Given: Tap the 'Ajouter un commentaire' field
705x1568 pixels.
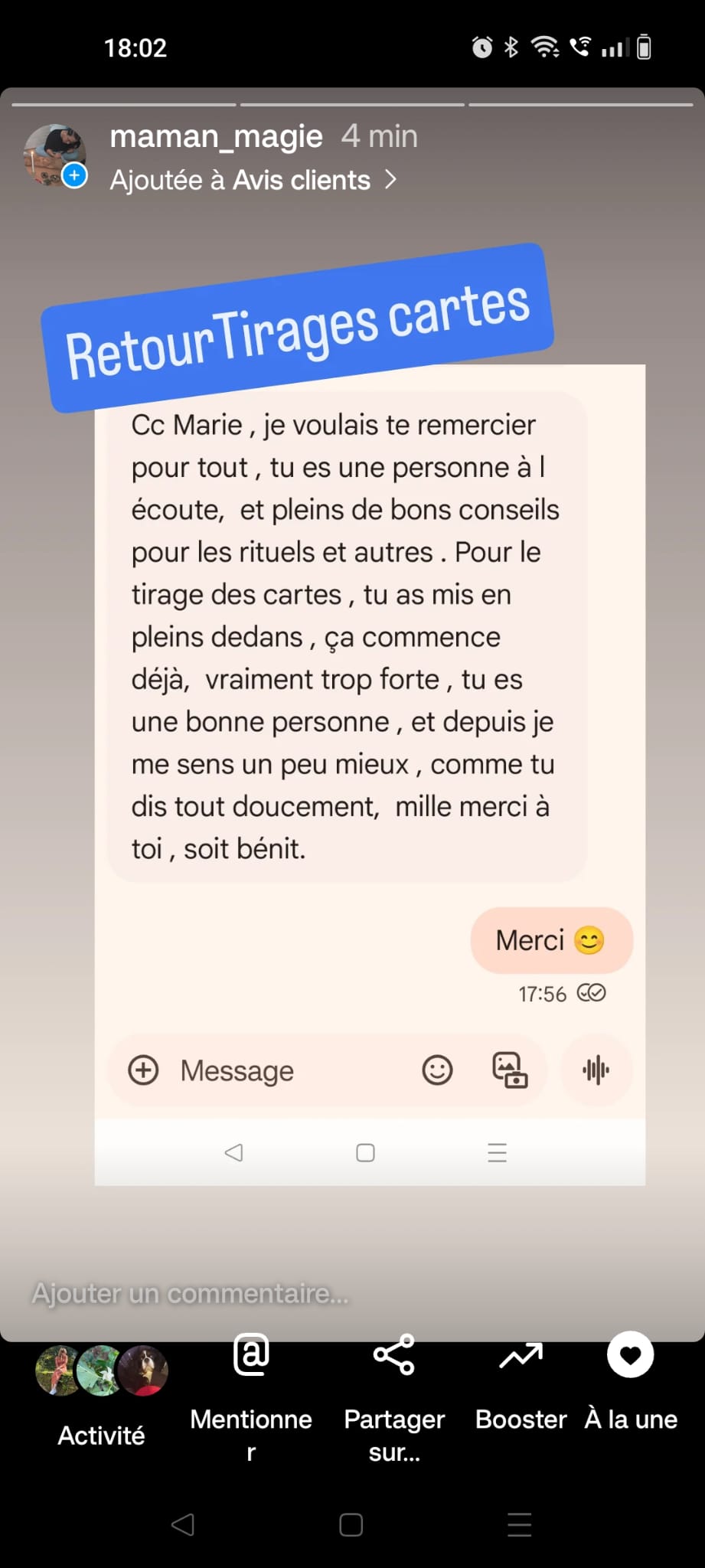Looking at the screenshot, I should [189, 1293].
